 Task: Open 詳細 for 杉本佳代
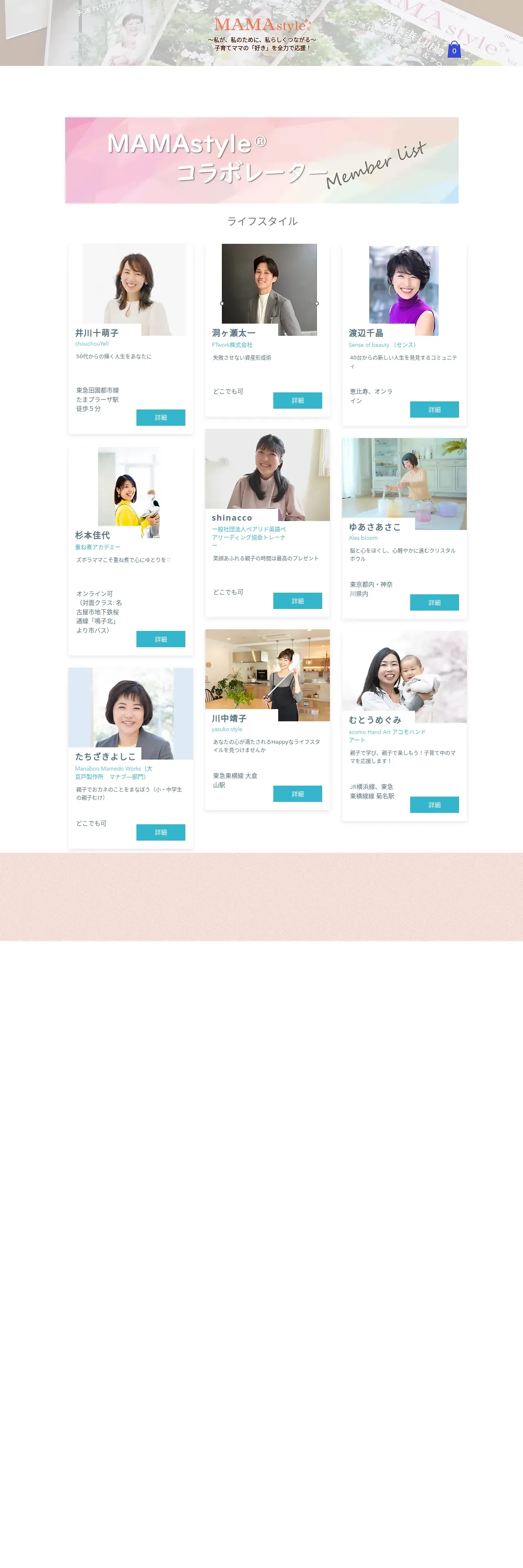click(161, 639)
